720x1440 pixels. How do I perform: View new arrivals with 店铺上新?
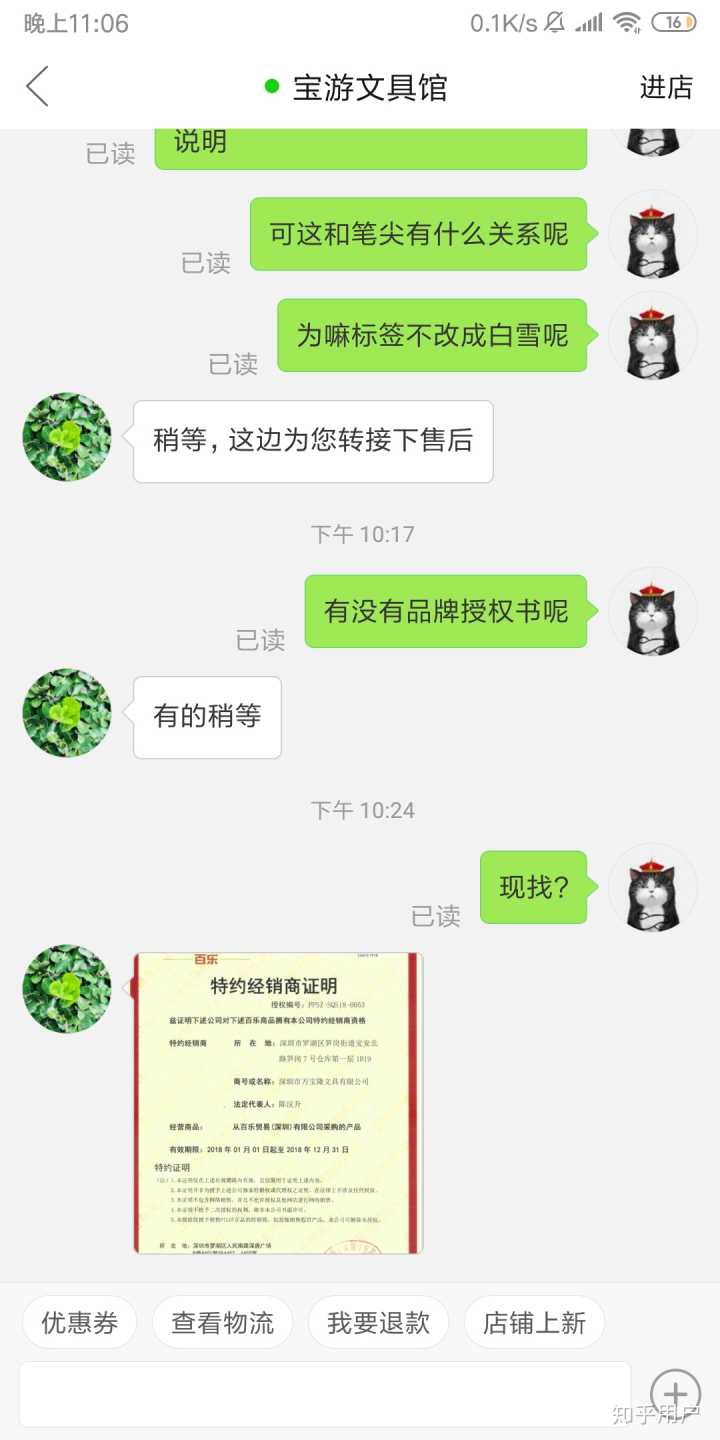(534, 1323)
